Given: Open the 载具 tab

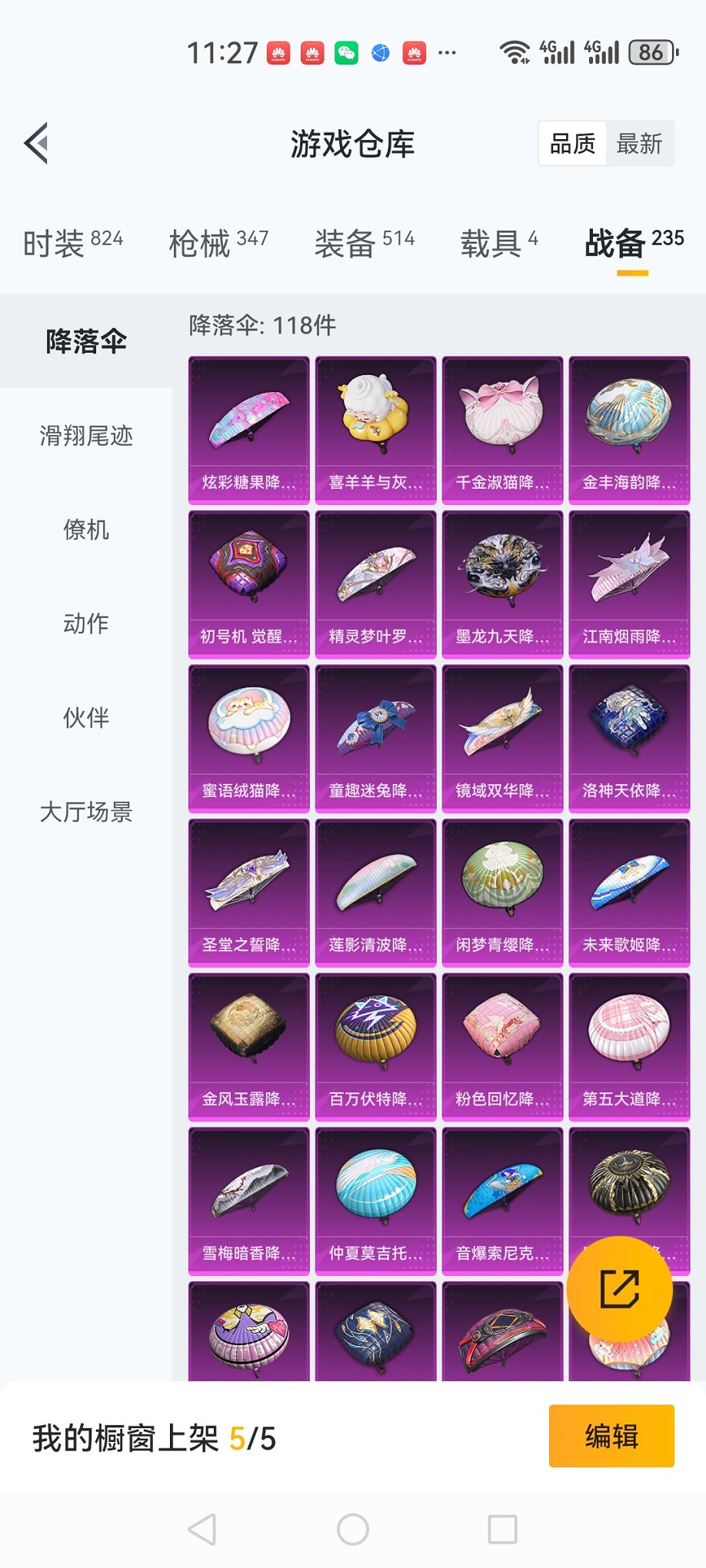Looking at the screenshot, I should [498, 244].
